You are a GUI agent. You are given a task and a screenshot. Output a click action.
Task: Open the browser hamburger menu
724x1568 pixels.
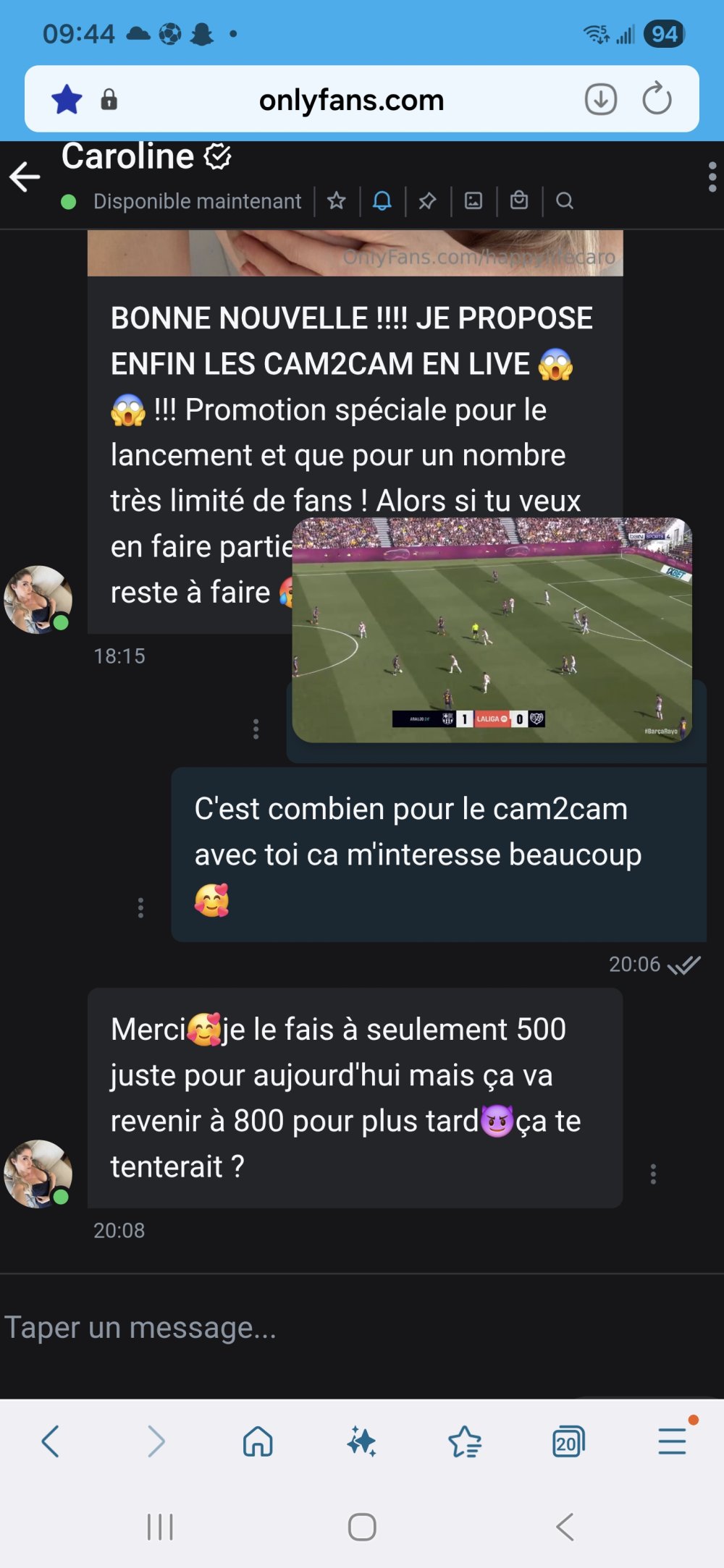(x=672, y=1441)
